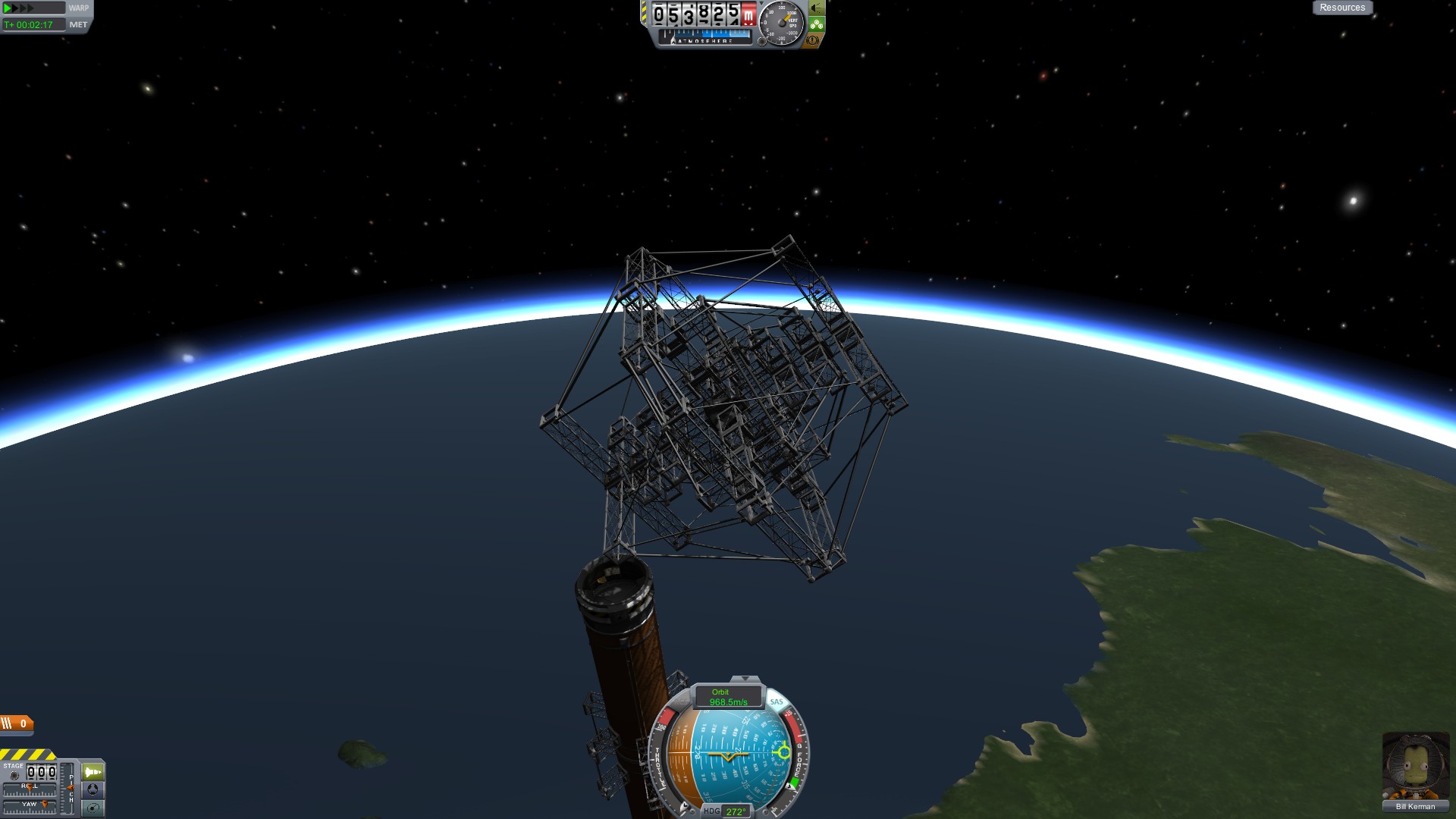The image size is (1456, 819).
Task: Switch the Orbit speed display mode
Action: pyautogui.click(x=727, y=697)
